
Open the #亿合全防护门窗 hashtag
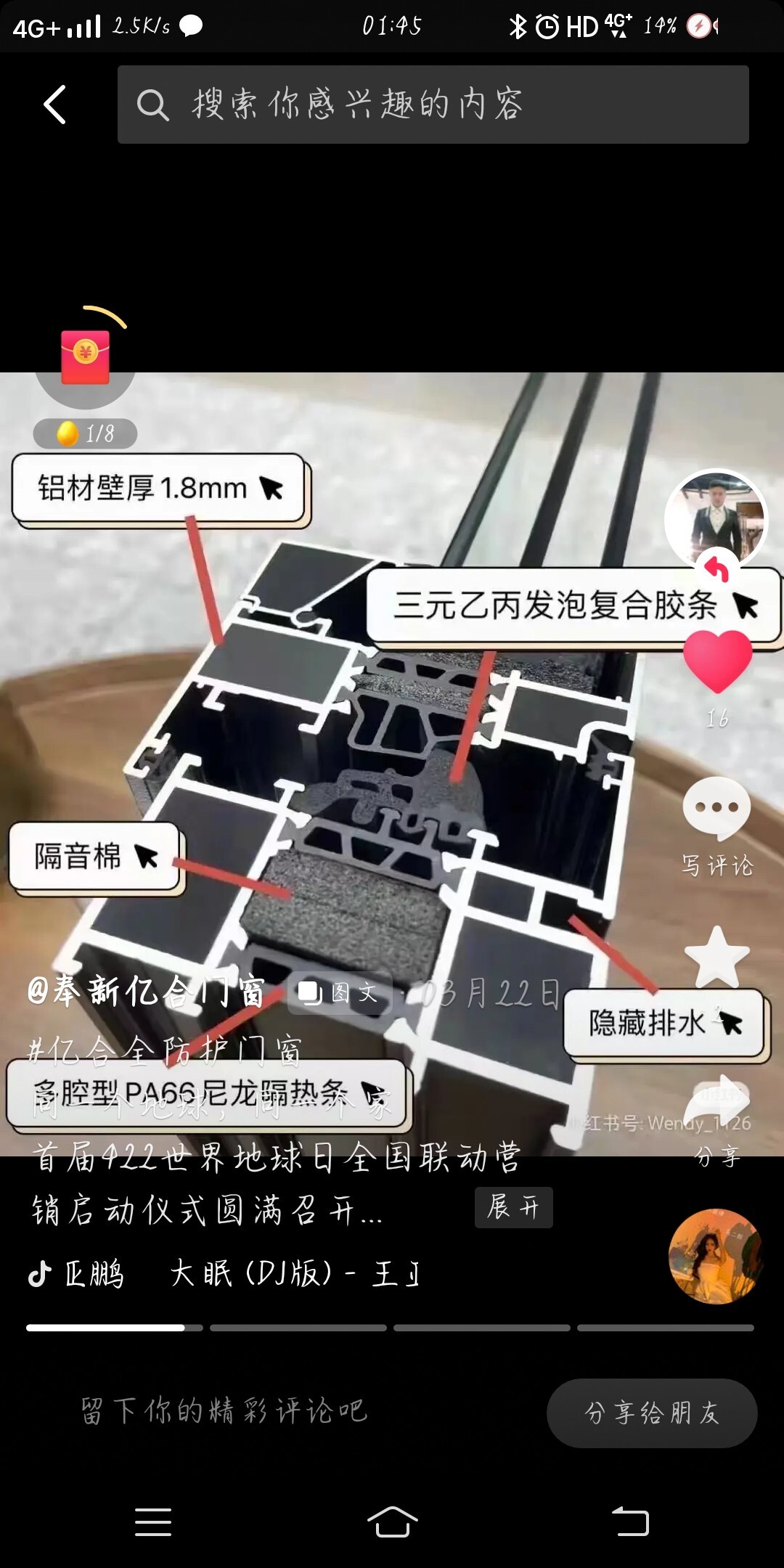[x=164, y=1051]
